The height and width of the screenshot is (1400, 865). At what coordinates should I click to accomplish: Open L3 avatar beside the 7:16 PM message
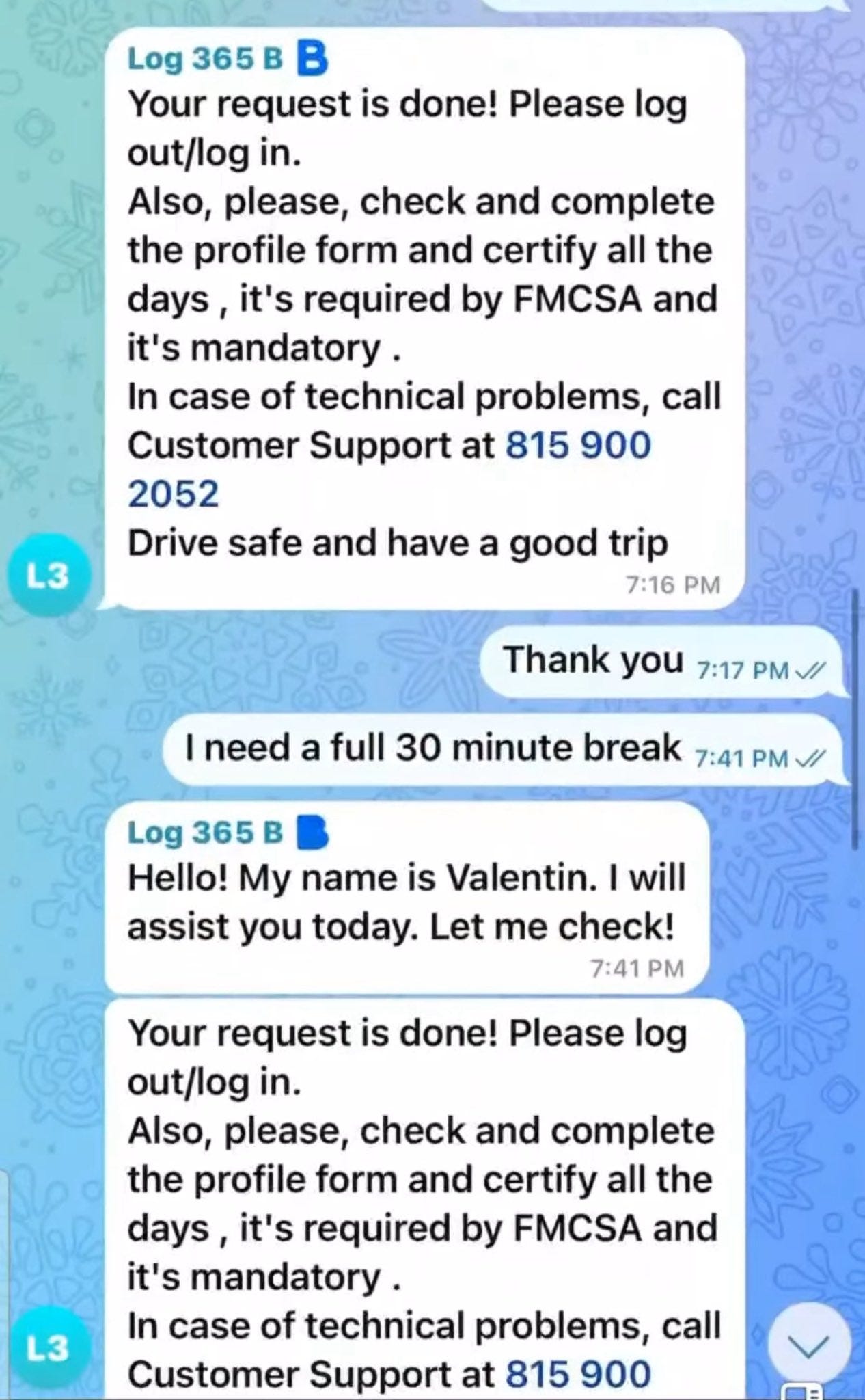pyautogui.click(x=49, y=575)
